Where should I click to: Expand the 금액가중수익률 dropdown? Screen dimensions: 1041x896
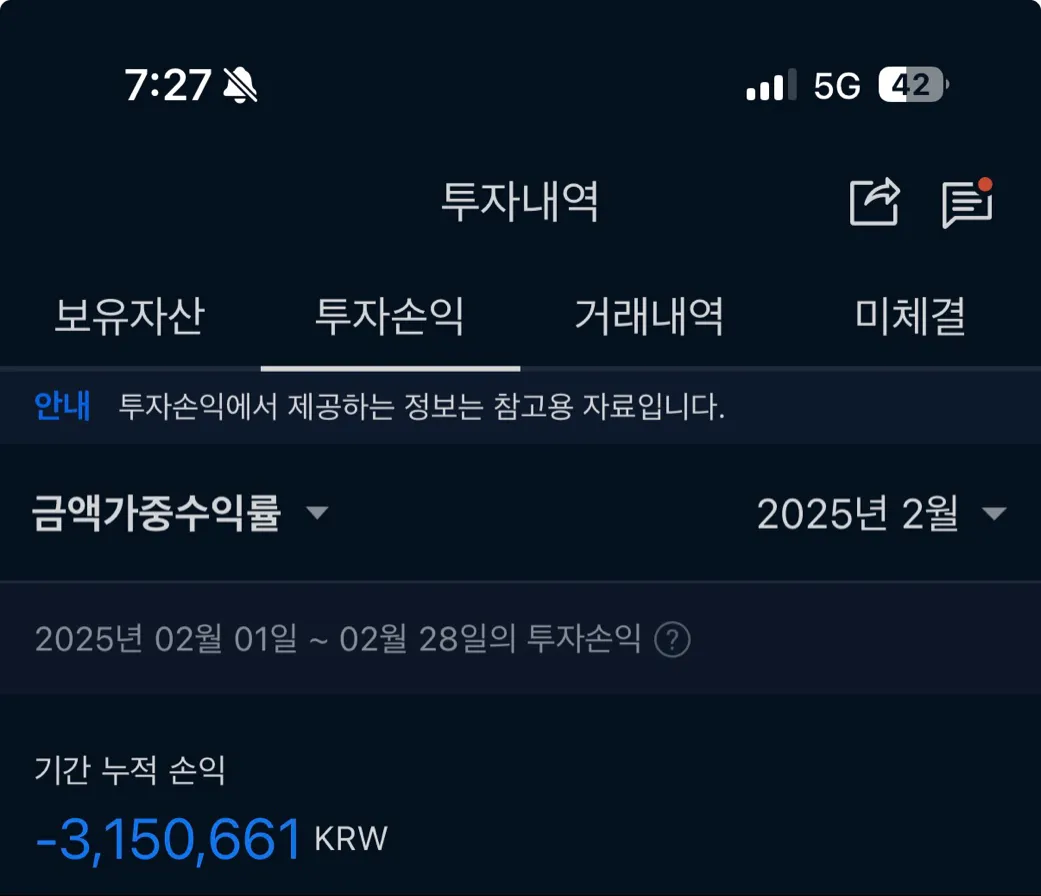(x=180, y=514)
